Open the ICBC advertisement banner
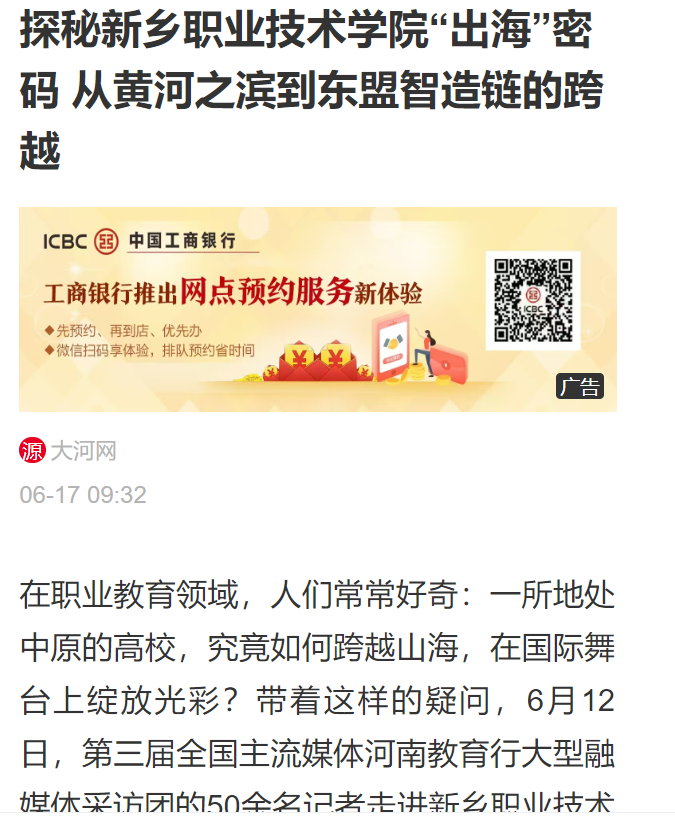Image resolution: width=675 pixels, height=829 pixels. coord(317,309)
